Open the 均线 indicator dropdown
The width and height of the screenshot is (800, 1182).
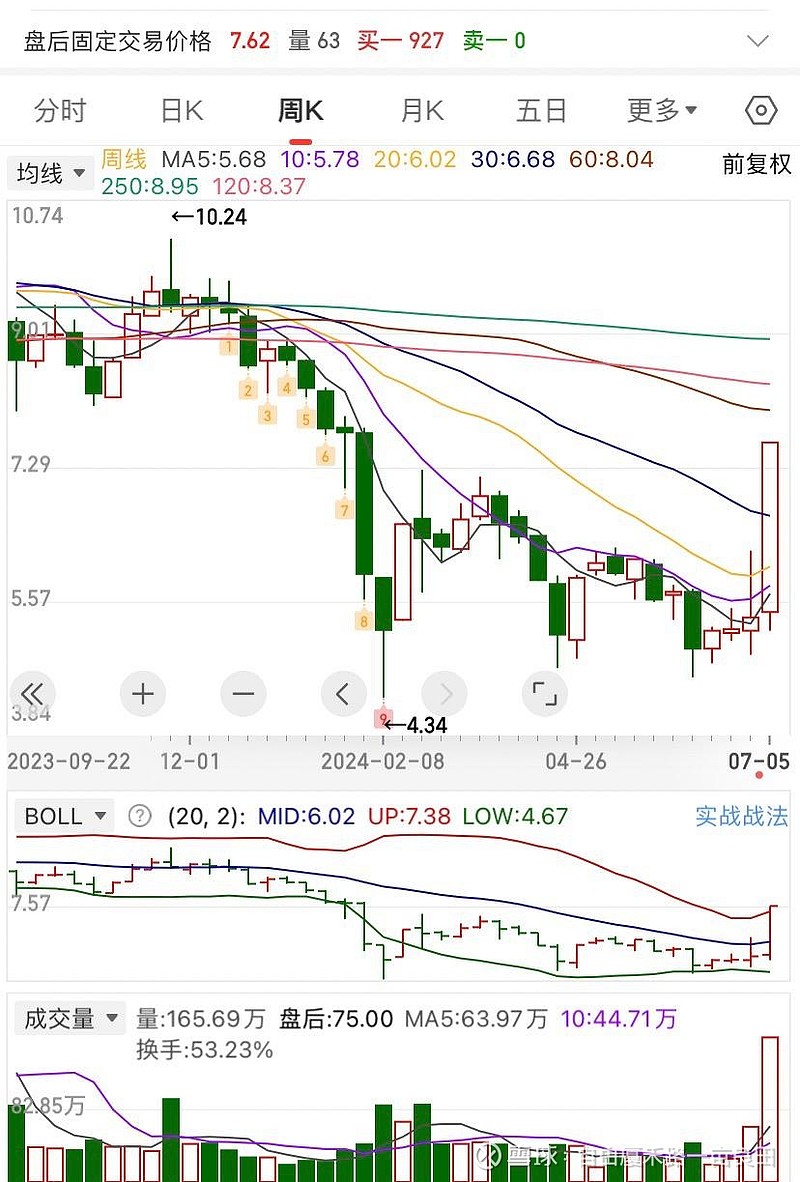(51, 173)
